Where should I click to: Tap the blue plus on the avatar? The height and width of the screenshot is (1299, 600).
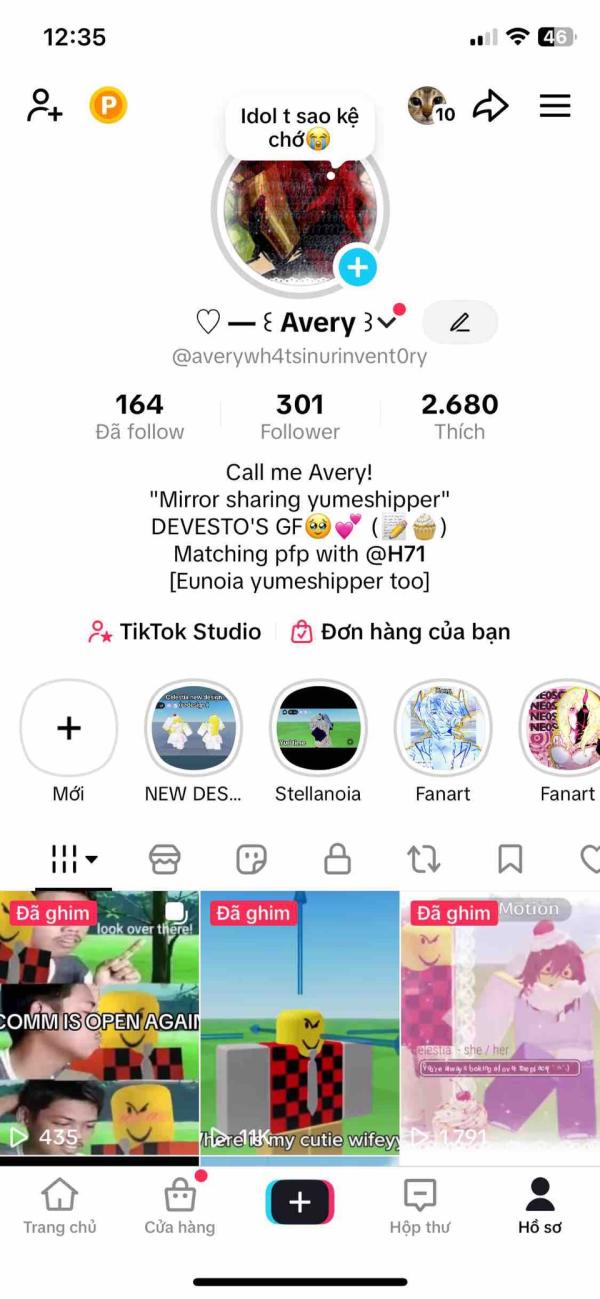357,267
